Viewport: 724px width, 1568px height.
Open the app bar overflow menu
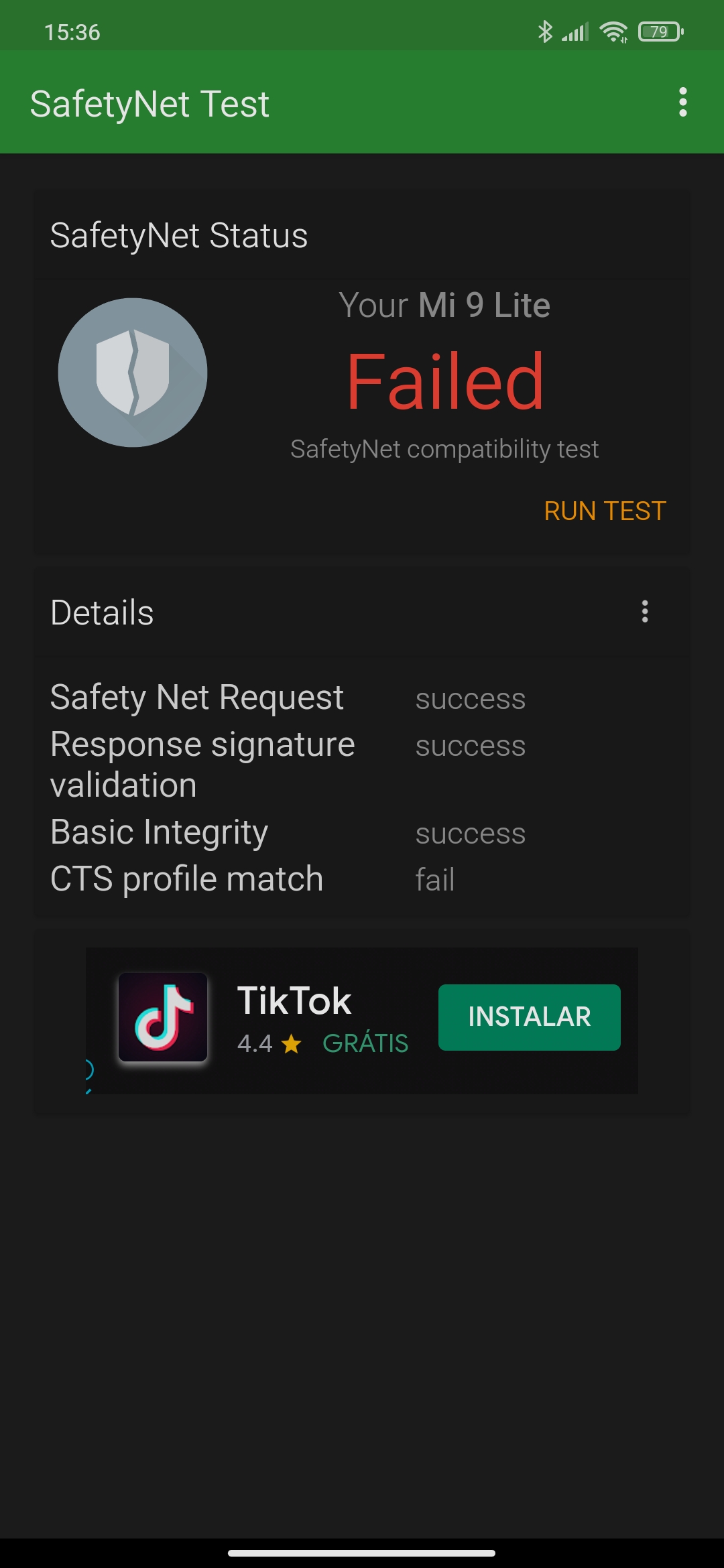(x=682, y=103)
